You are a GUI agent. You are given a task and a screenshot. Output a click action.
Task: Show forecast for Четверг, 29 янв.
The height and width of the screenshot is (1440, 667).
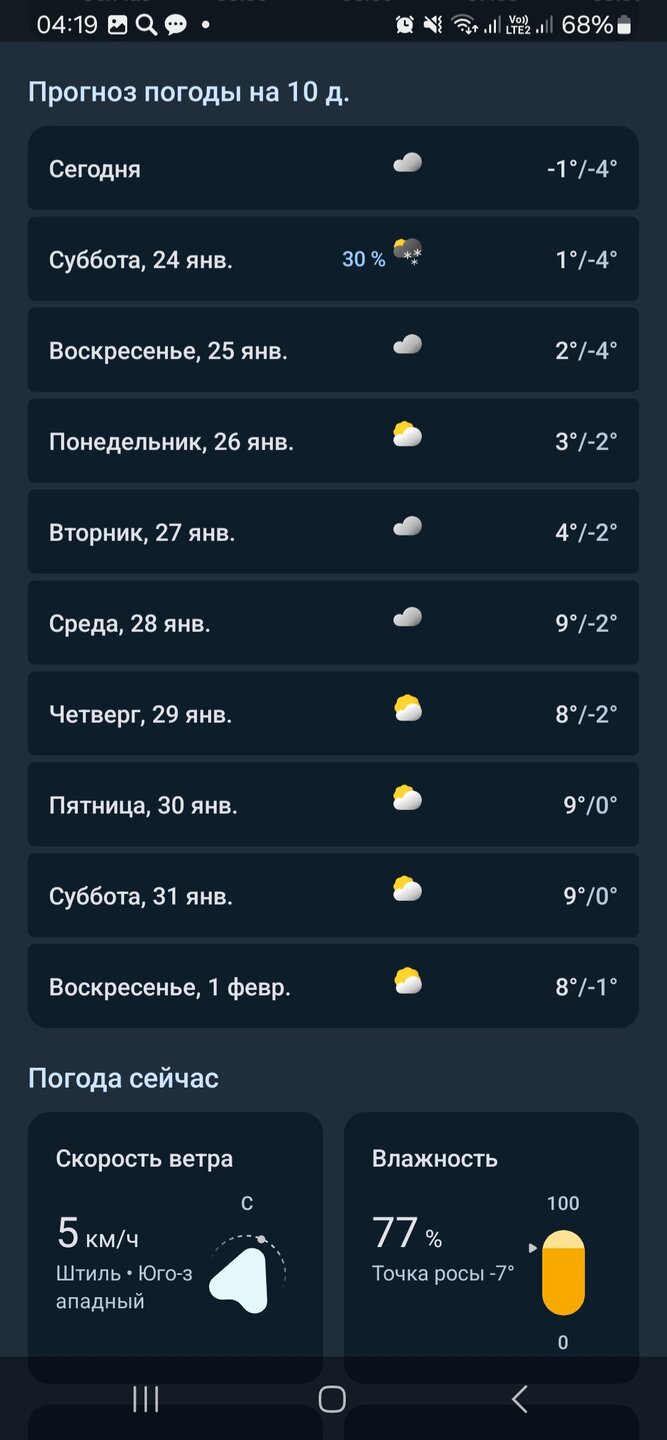333,714
